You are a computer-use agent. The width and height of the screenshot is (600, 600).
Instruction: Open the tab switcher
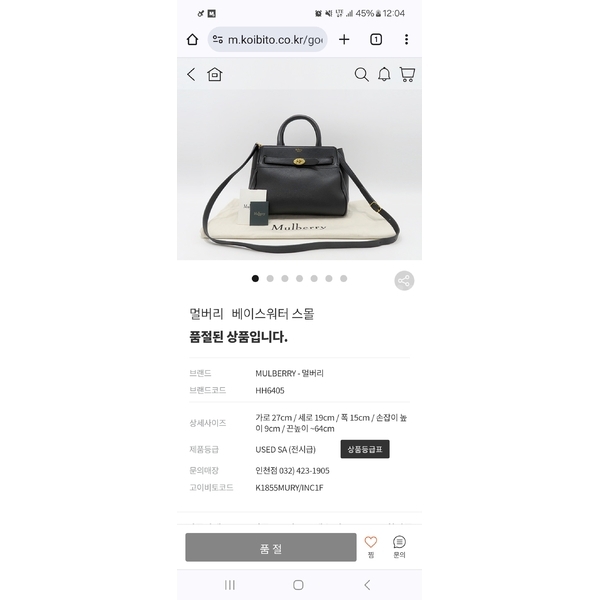click(376, 40)
